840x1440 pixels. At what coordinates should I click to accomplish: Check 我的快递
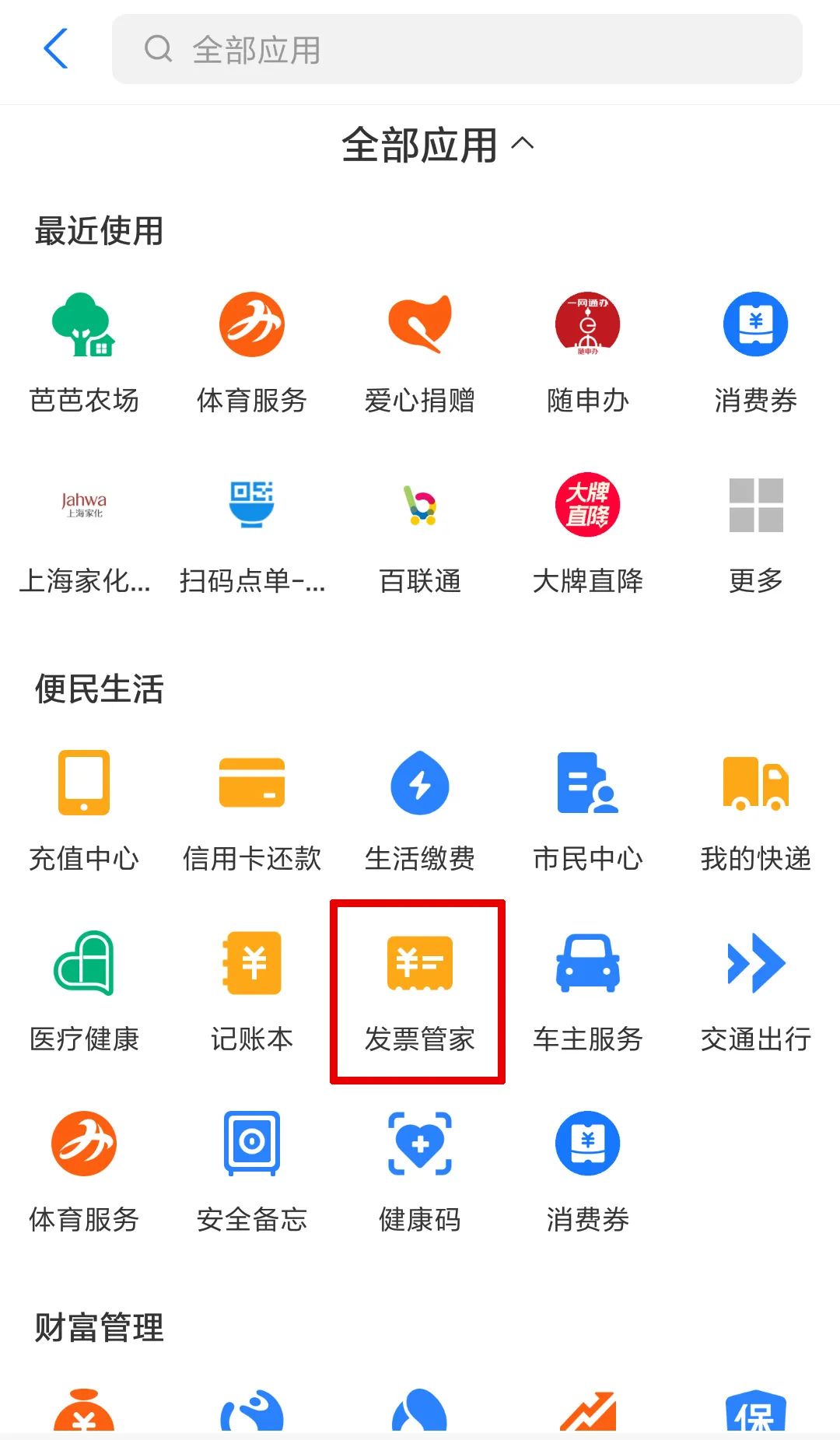(756, 811)
